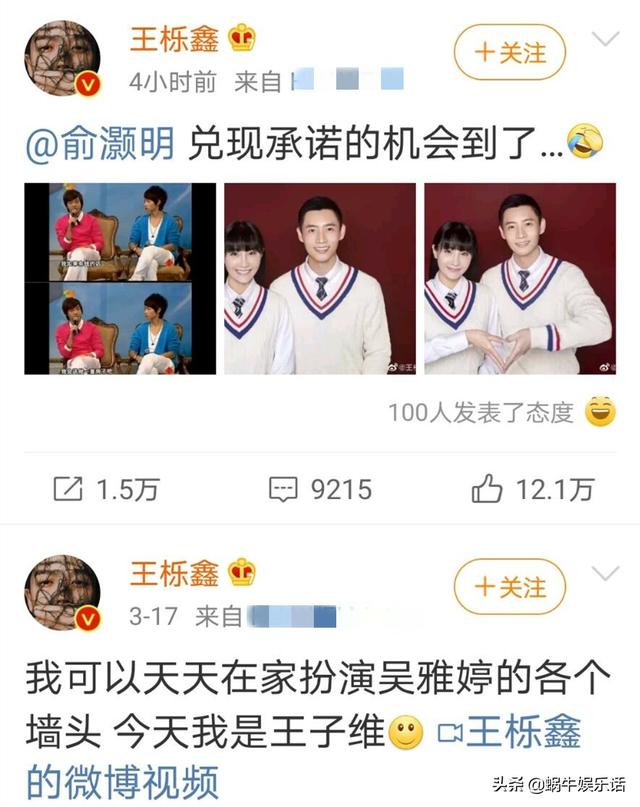Open the talk show screenshot image

[x=120, y=279]
